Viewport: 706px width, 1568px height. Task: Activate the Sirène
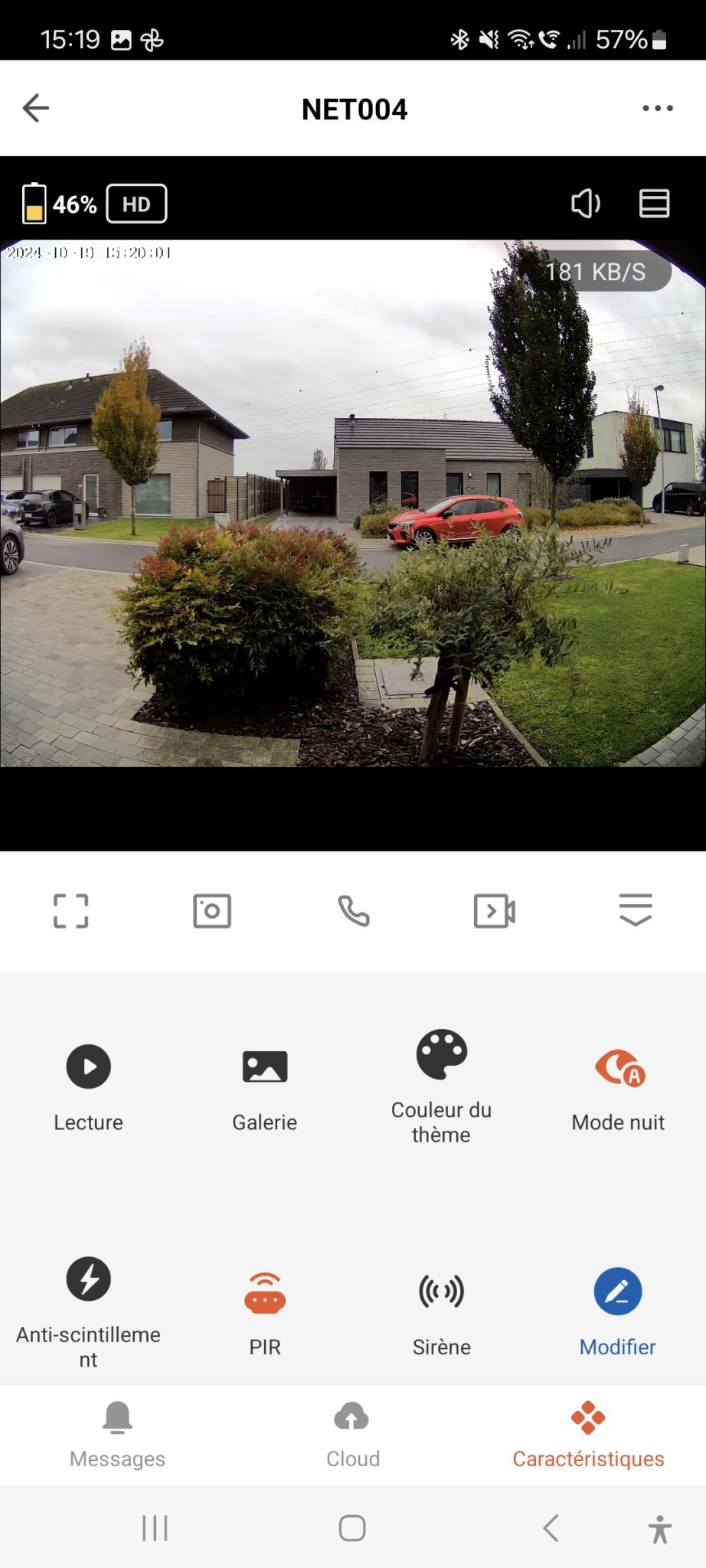(441, 1309)
